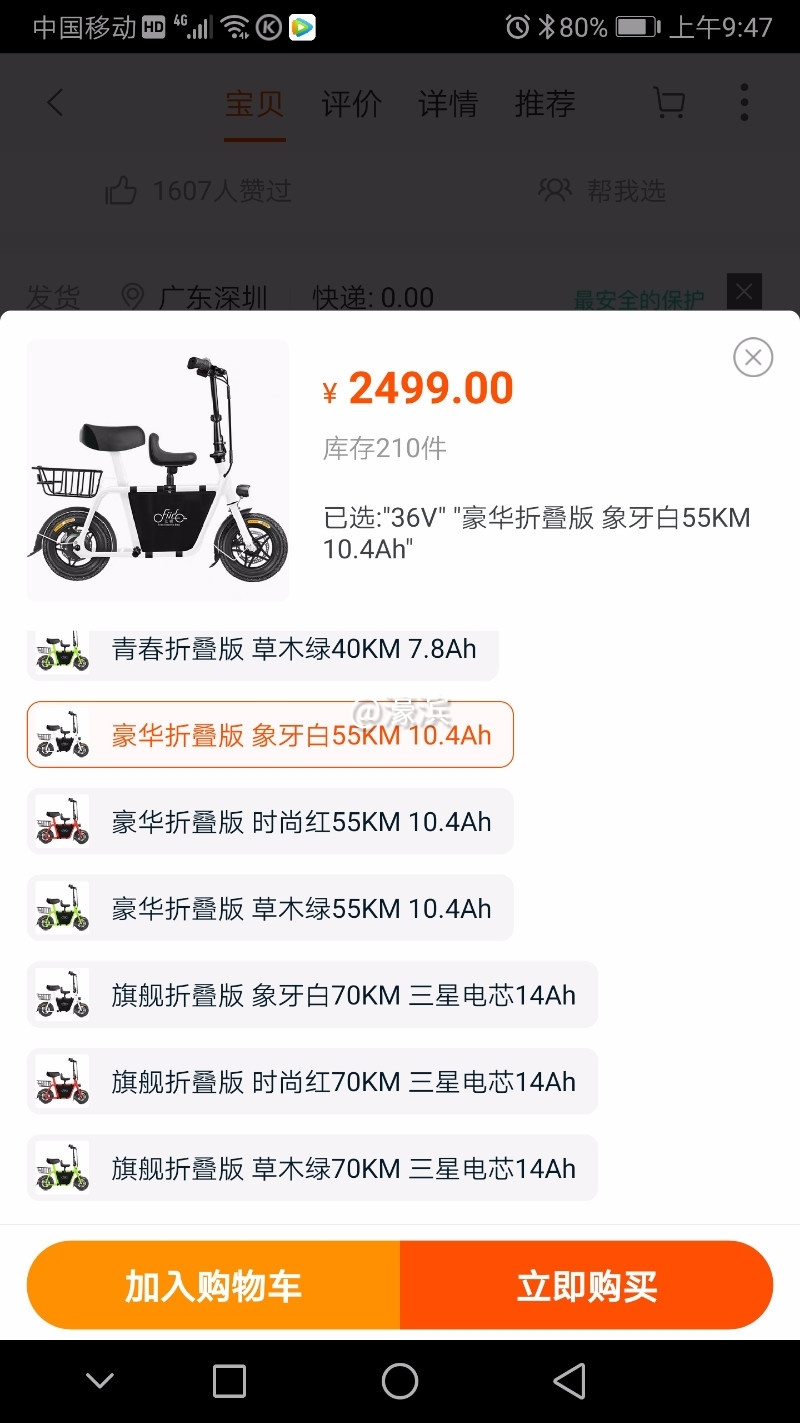
Task: Close the product options sheet
Action: (x=753, y=357)
